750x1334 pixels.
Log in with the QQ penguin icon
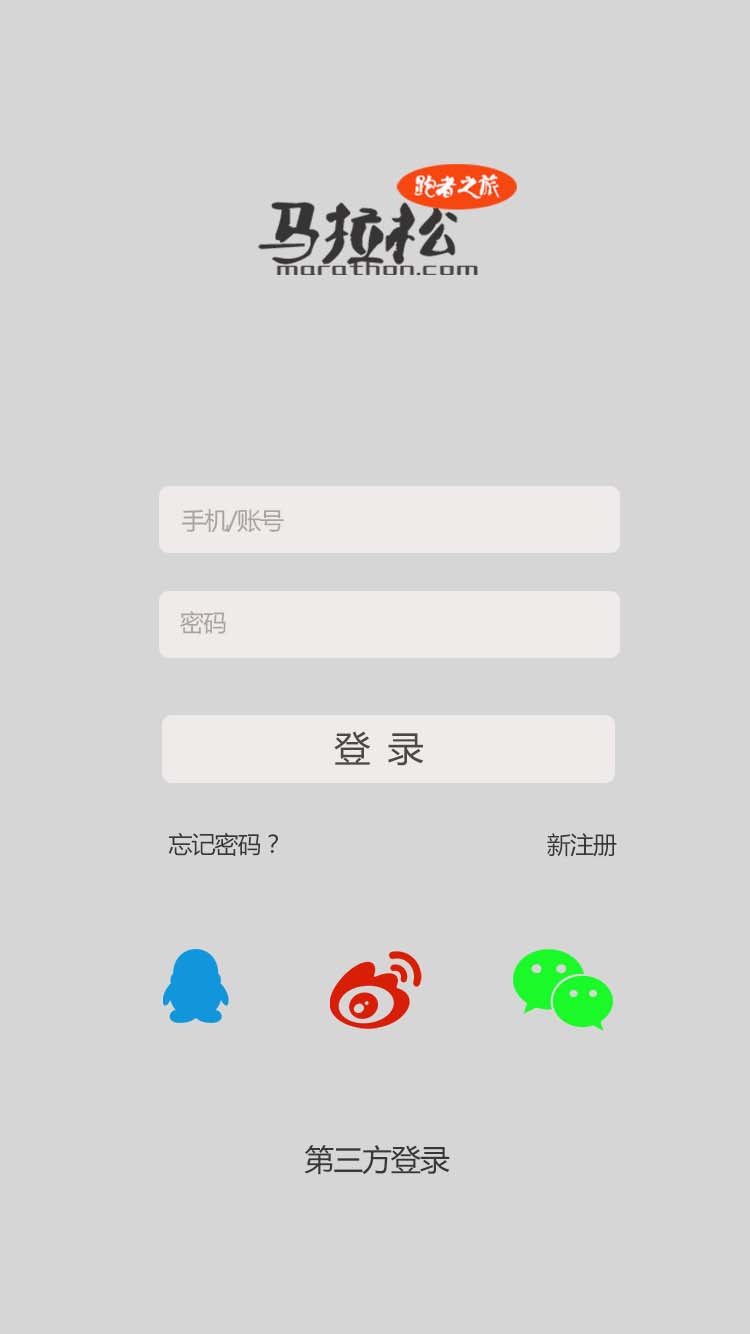coord(196,986)
